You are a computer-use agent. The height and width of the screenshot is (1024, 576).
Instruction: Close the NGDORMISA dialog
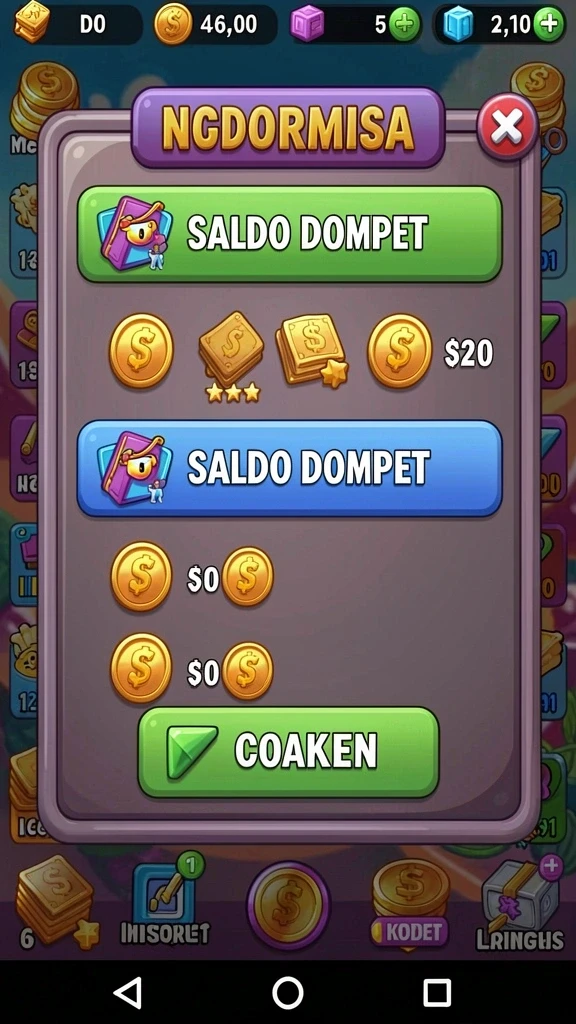pyautogui.click(x=507, y=126)
